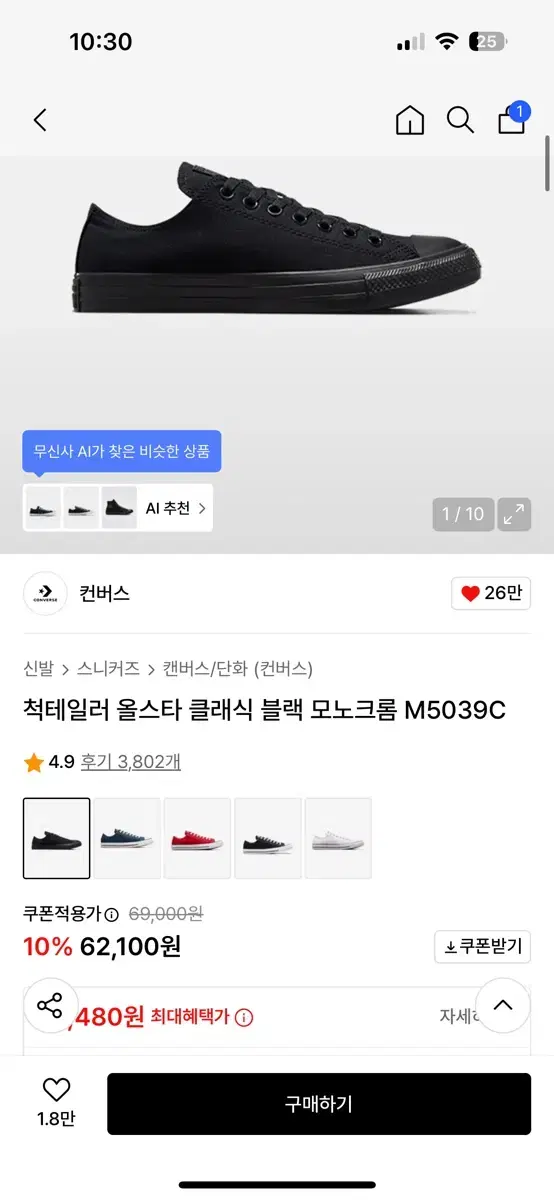
Task: Select the navy sneaker color option
Action: (127, 838)
